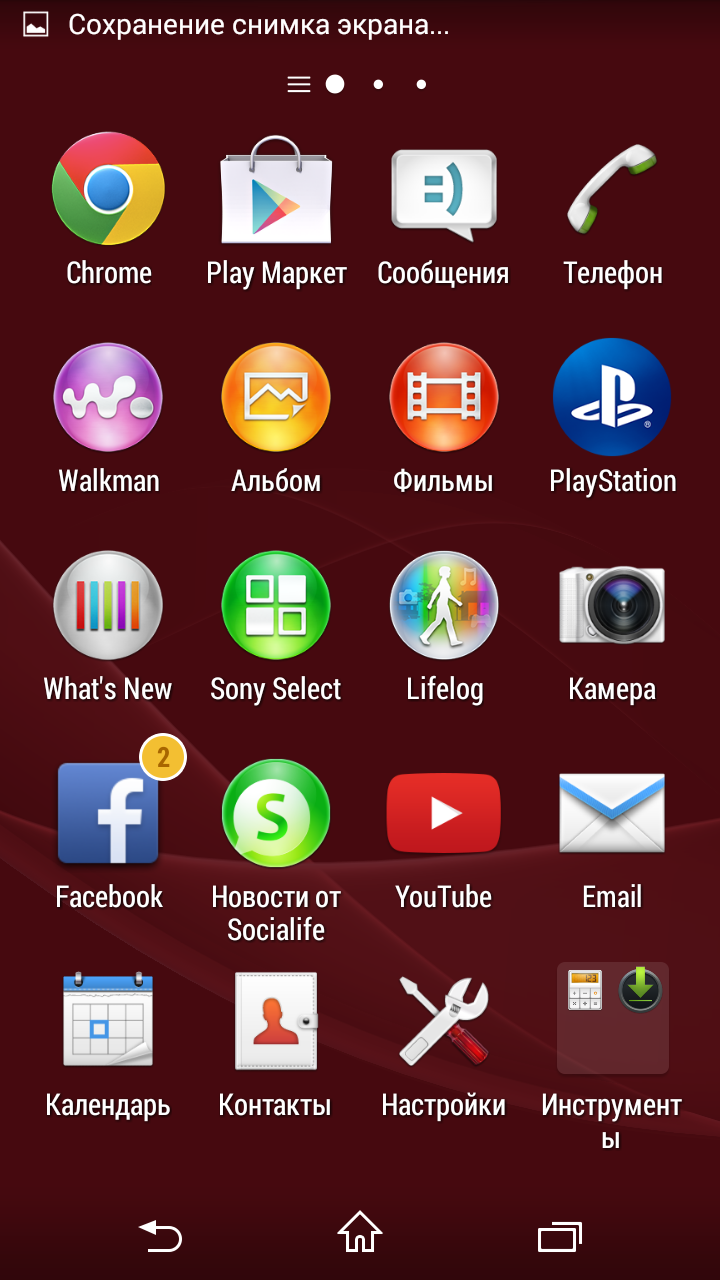
Task: Open the Email app
Action: point(612,814)
